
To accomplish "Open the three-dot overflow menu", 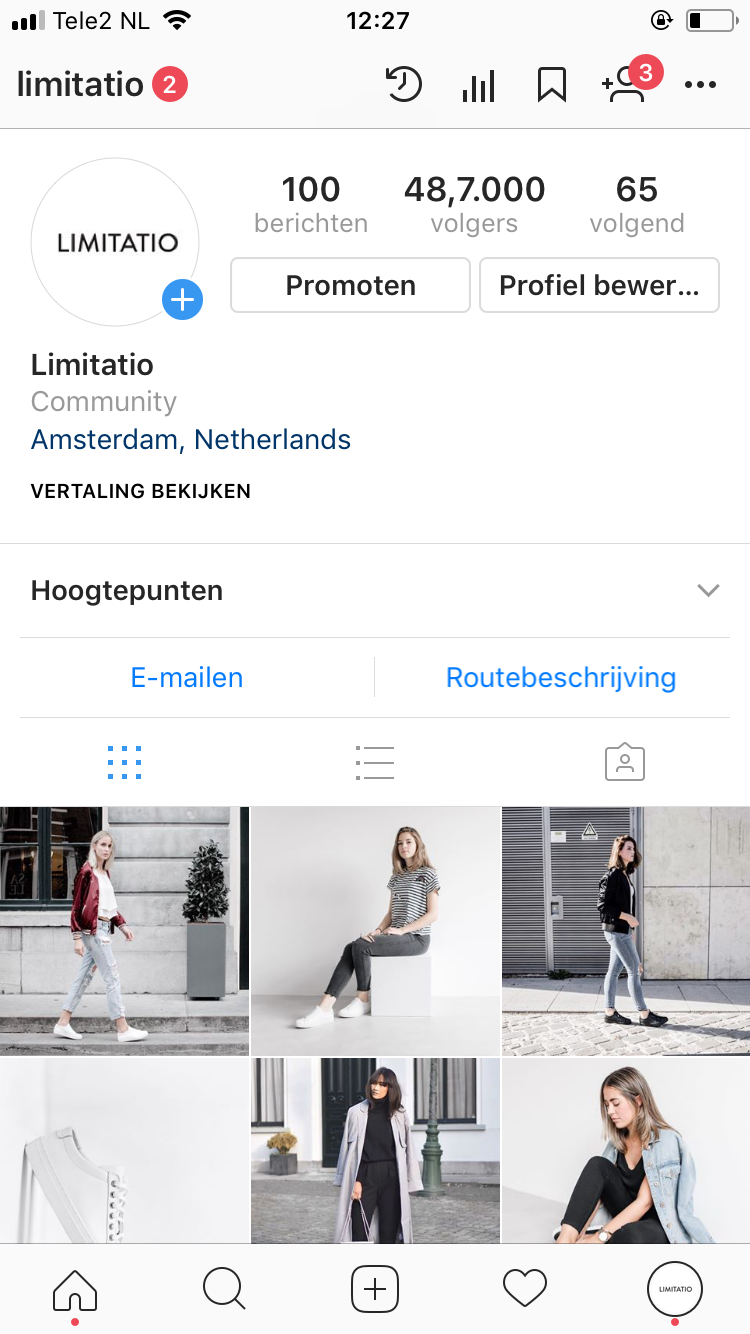I will pyautogui.click(x=700, y=85).
